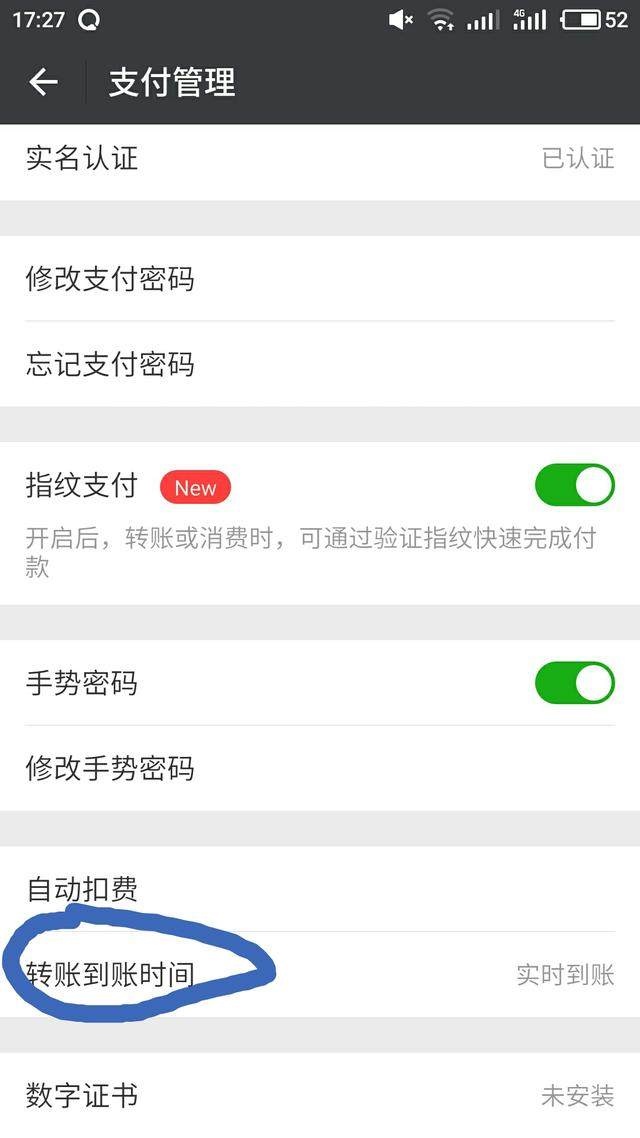This screenshot has width=640, height=1138.
Task: Open the 自动扣费 settings
Action: click(320, 889)
